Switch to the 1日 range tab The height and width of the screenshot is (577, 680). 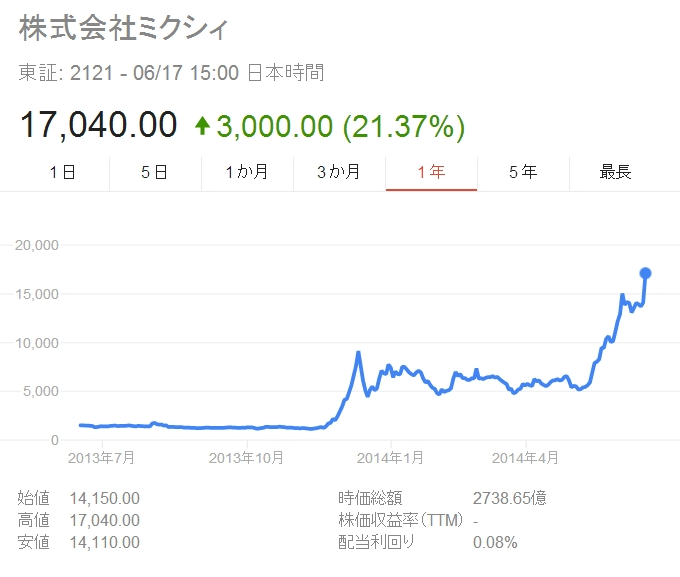point(63,172)
